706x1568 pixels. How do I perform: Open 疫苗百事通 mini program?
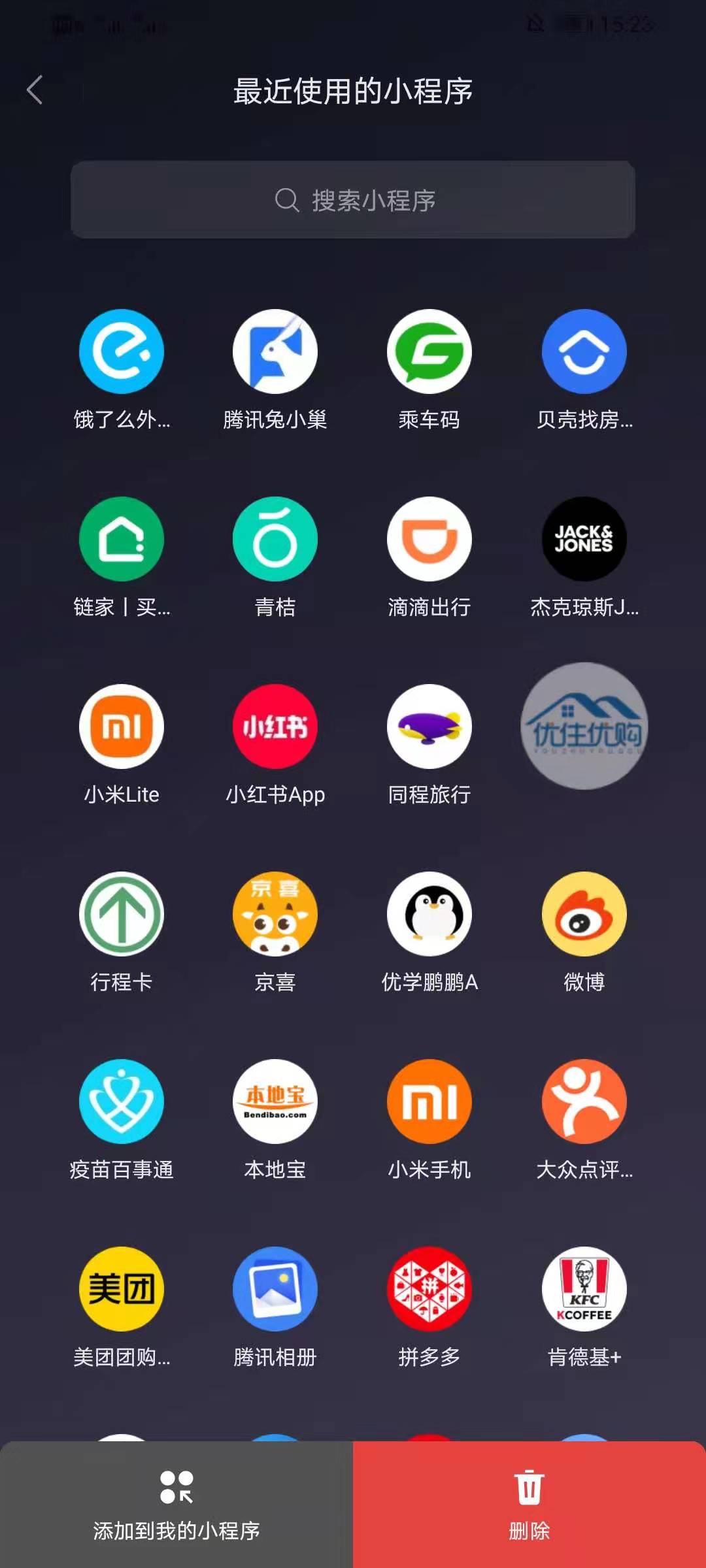pyautogui.click(x=122, y=1102)
